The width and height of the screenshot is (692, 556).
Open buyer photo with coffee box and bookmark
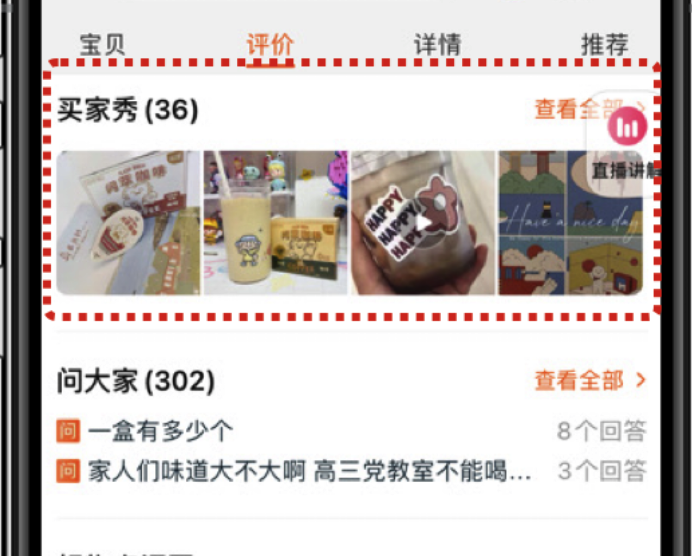127,222
